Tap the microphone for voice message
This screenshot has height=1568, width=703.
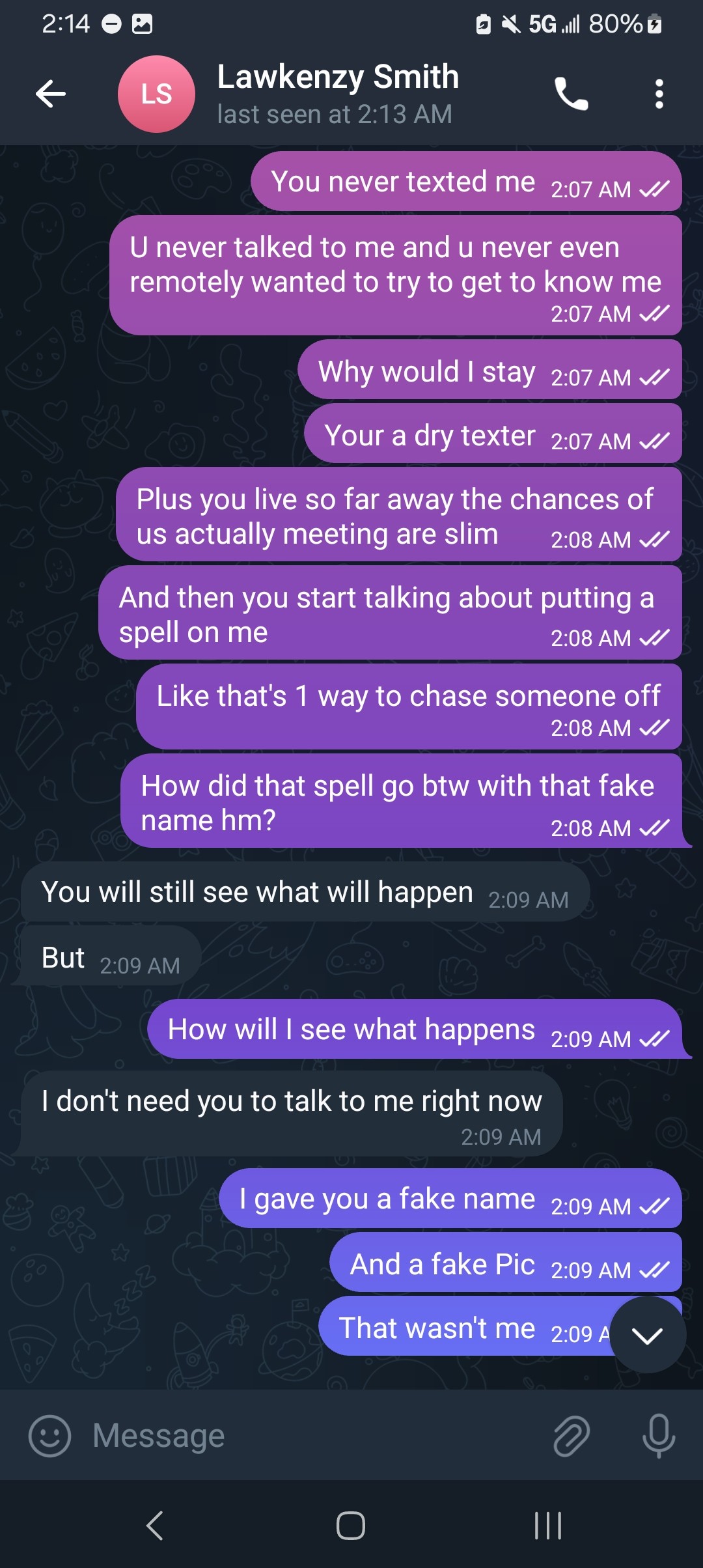[x=658, y=1435]
